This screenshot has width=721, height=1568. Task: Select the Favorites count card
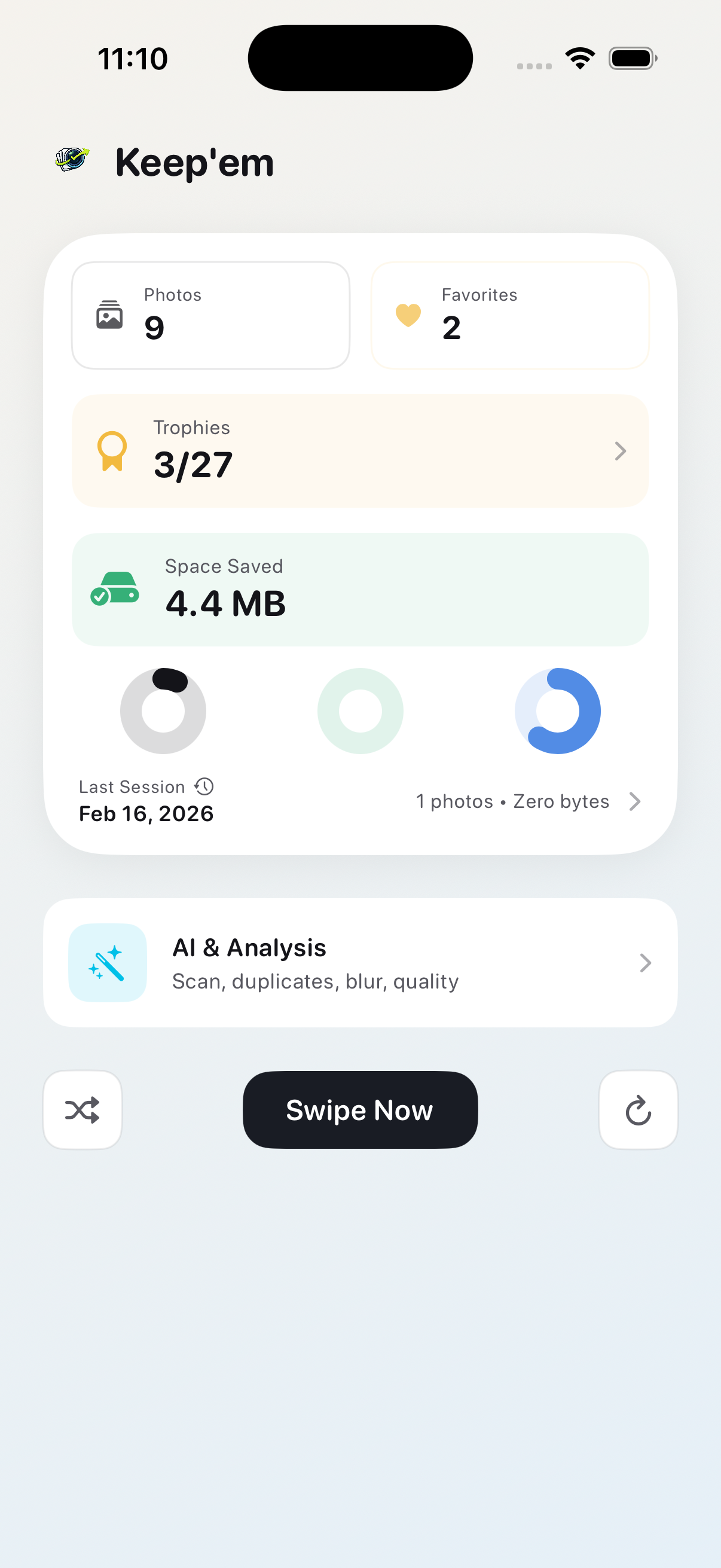tap(510, 314)
